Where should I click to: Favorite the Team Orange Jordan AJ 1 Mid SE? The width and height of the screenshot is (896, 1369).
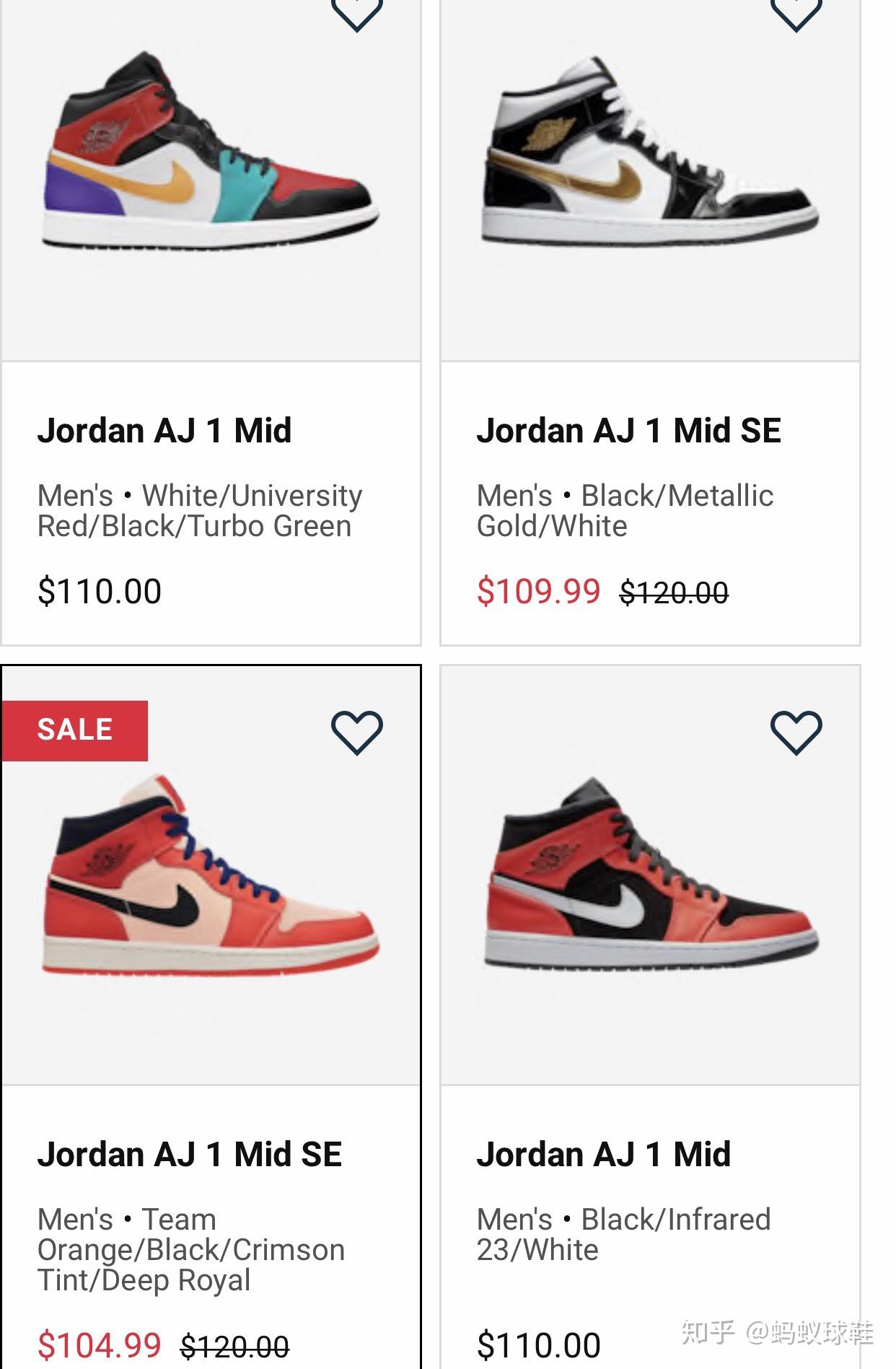pos(356,732)
